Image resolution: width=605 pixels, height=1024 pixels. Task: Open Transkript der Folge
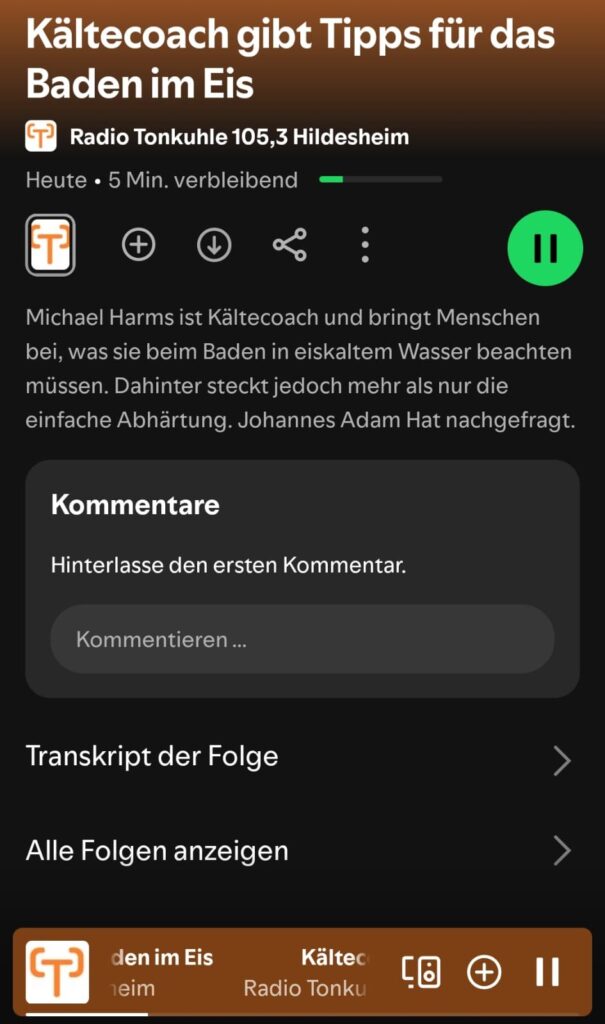pyautogui.click(x=302, y=758)
